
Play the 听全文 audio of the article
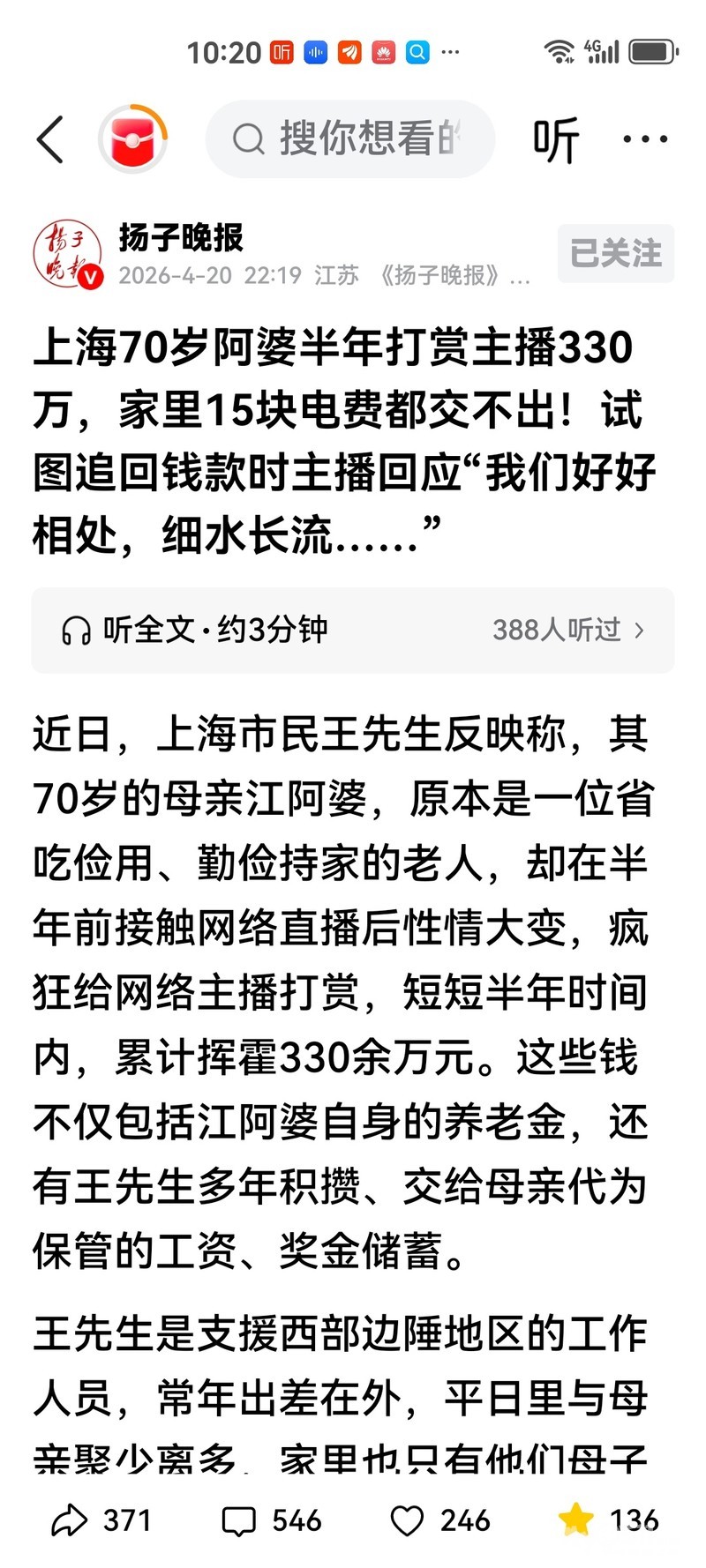(x=196, y=630)
